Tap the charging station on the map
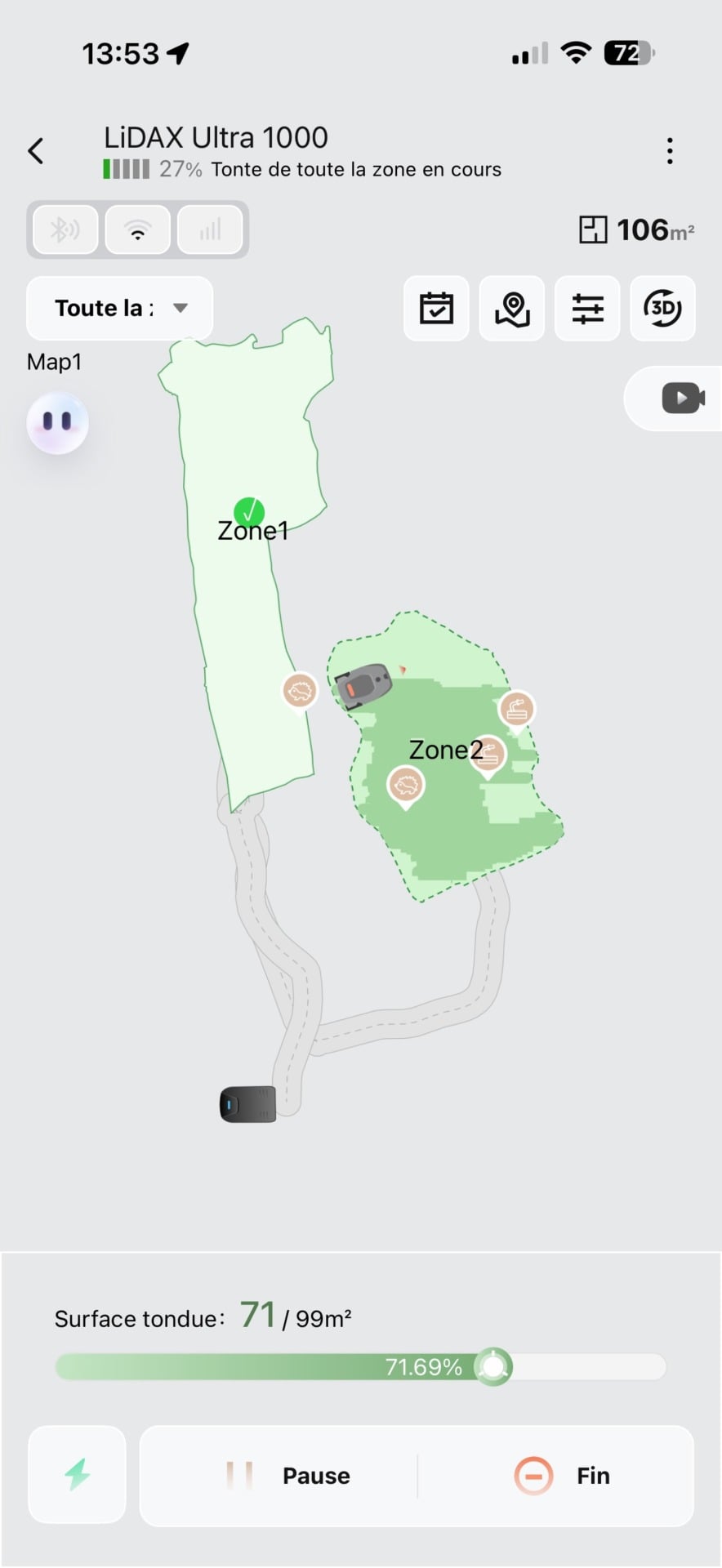 (x=248, y=1104)
